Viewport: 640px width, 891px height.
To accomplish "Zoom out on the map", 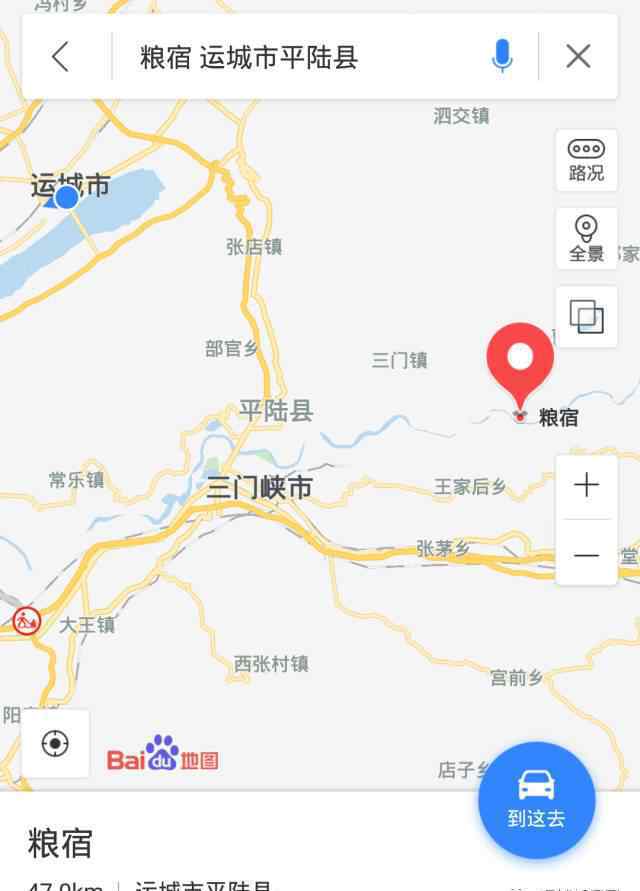I will pyautogui.click(x=586, y=554).
